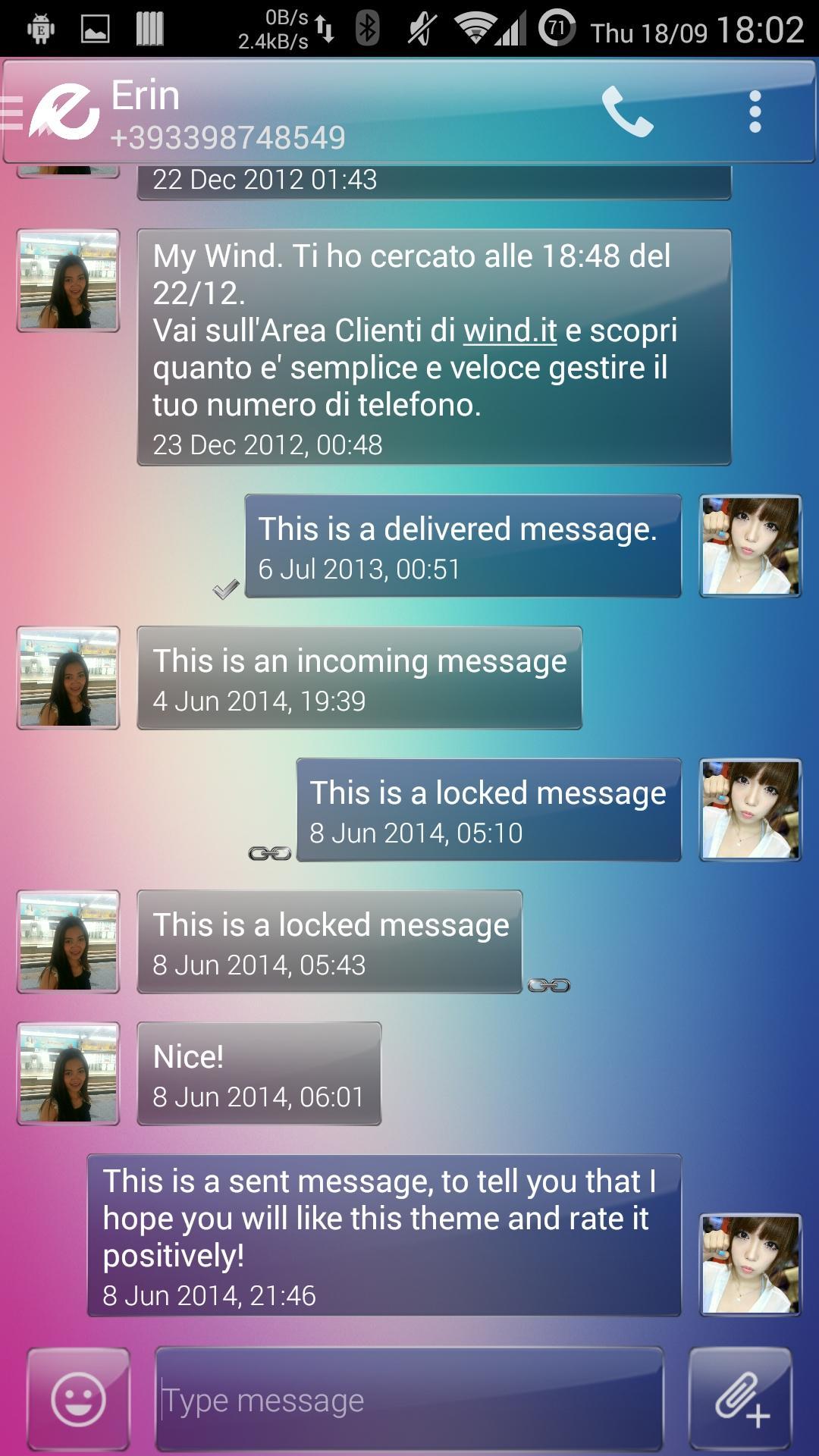819x1456 pixels.
Task: Open the overflow menu
Action: [755, 112]
